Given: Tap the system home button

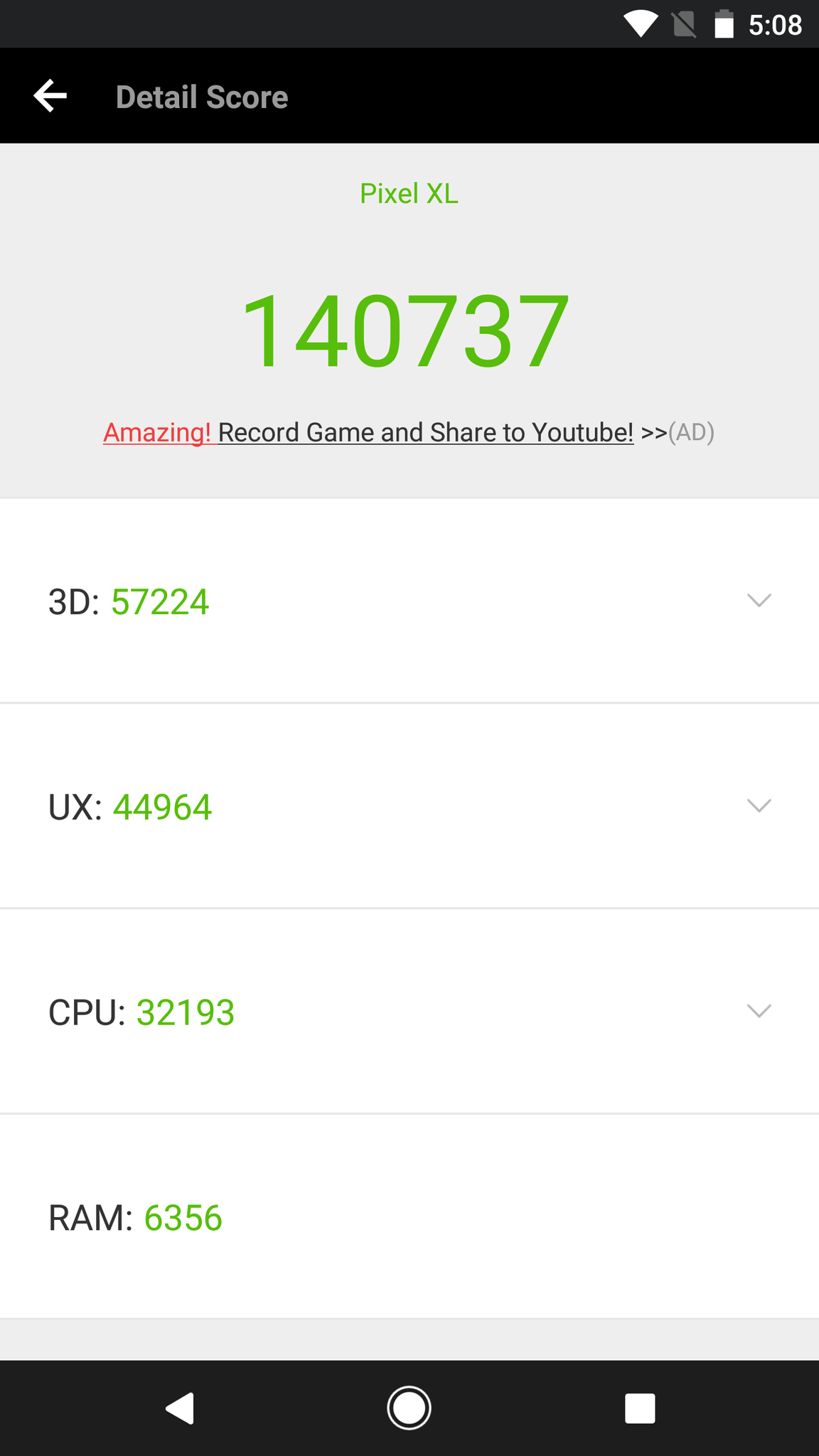Looking at the screenshot, I should [409, 1408].
